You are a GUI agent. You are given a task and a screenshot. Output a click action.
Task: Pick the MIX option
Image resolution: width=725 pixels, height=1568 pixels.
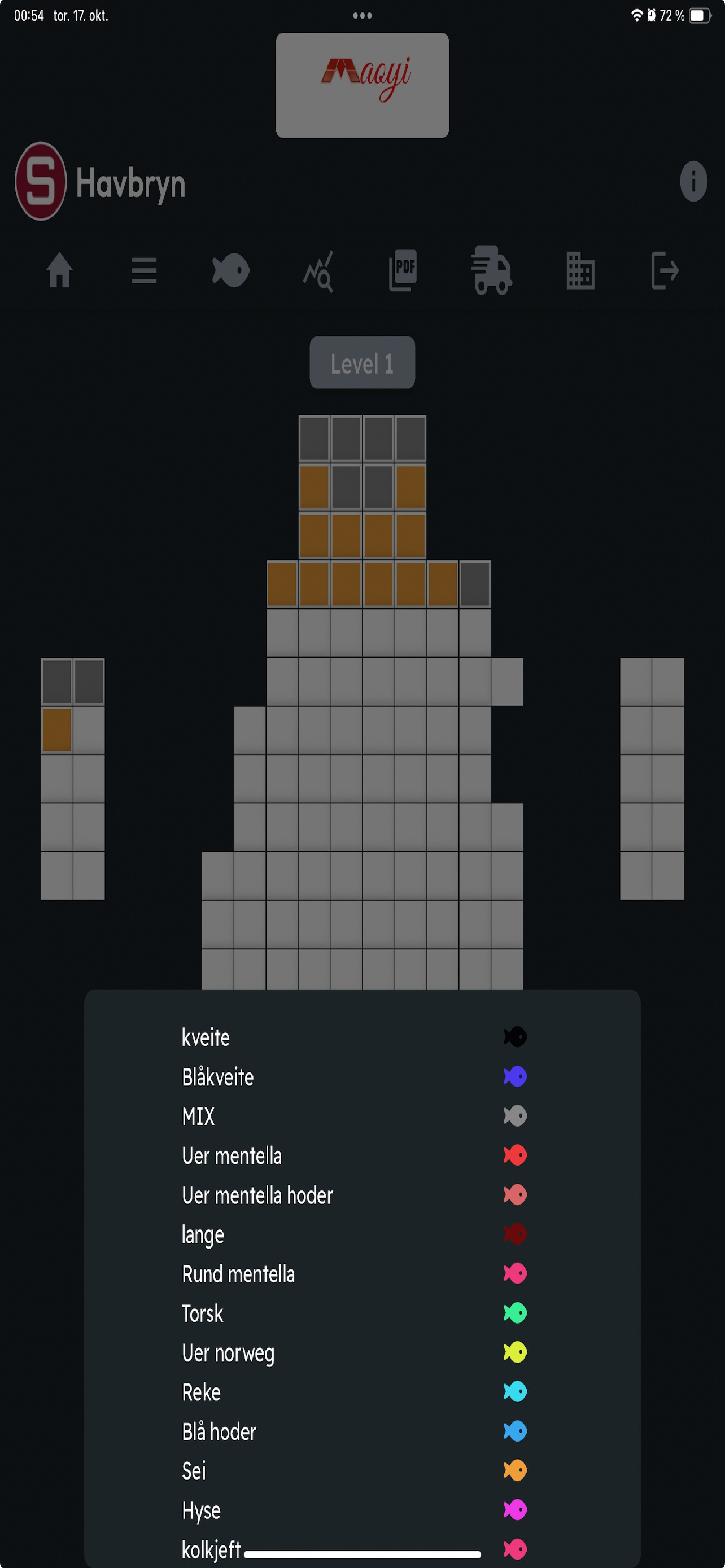click(x=198, y=1116)
